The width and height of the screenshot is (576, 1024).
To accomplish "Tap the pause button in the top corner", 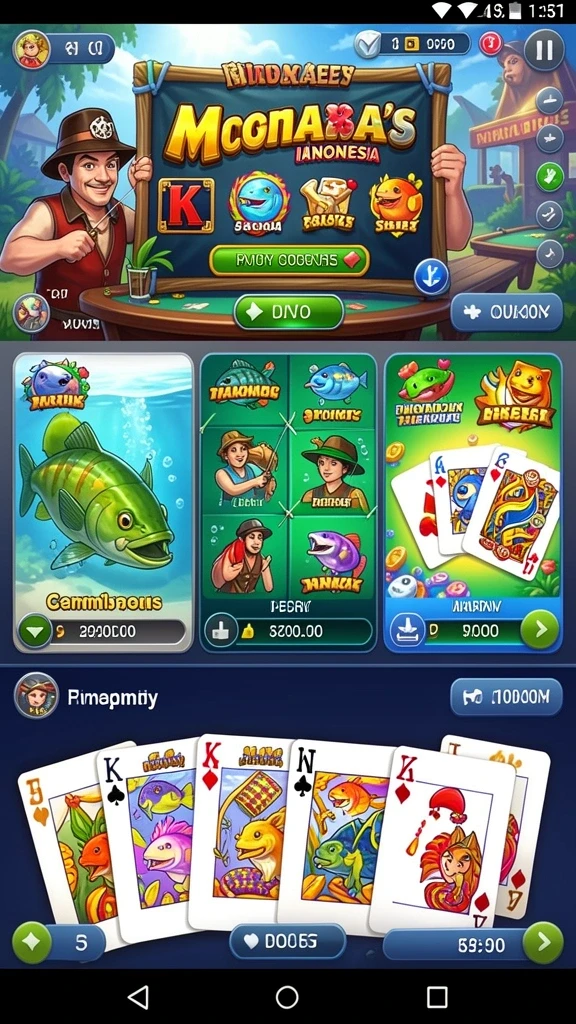I will [544, 50].
